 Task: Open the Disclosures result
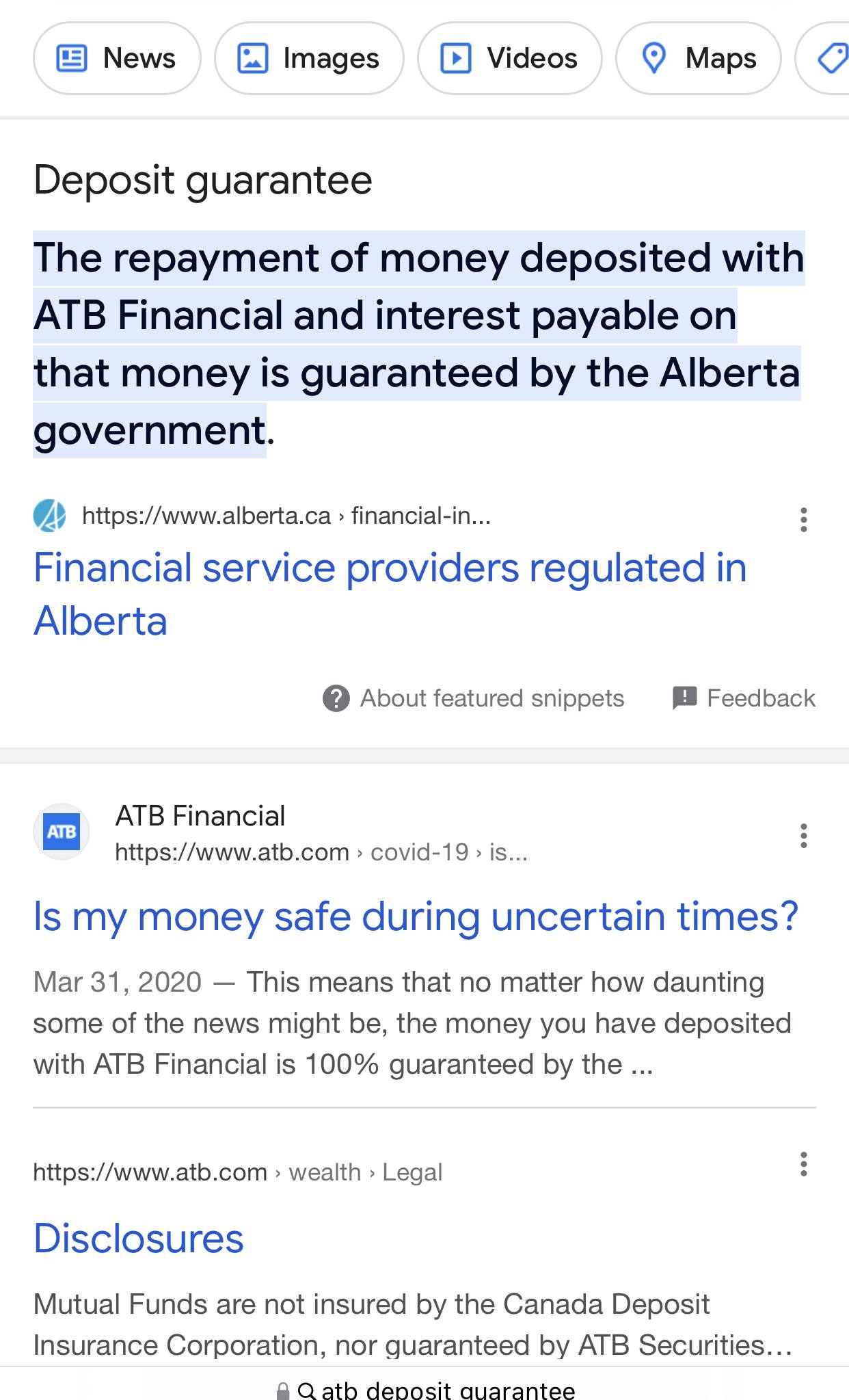coord(139,1239)
